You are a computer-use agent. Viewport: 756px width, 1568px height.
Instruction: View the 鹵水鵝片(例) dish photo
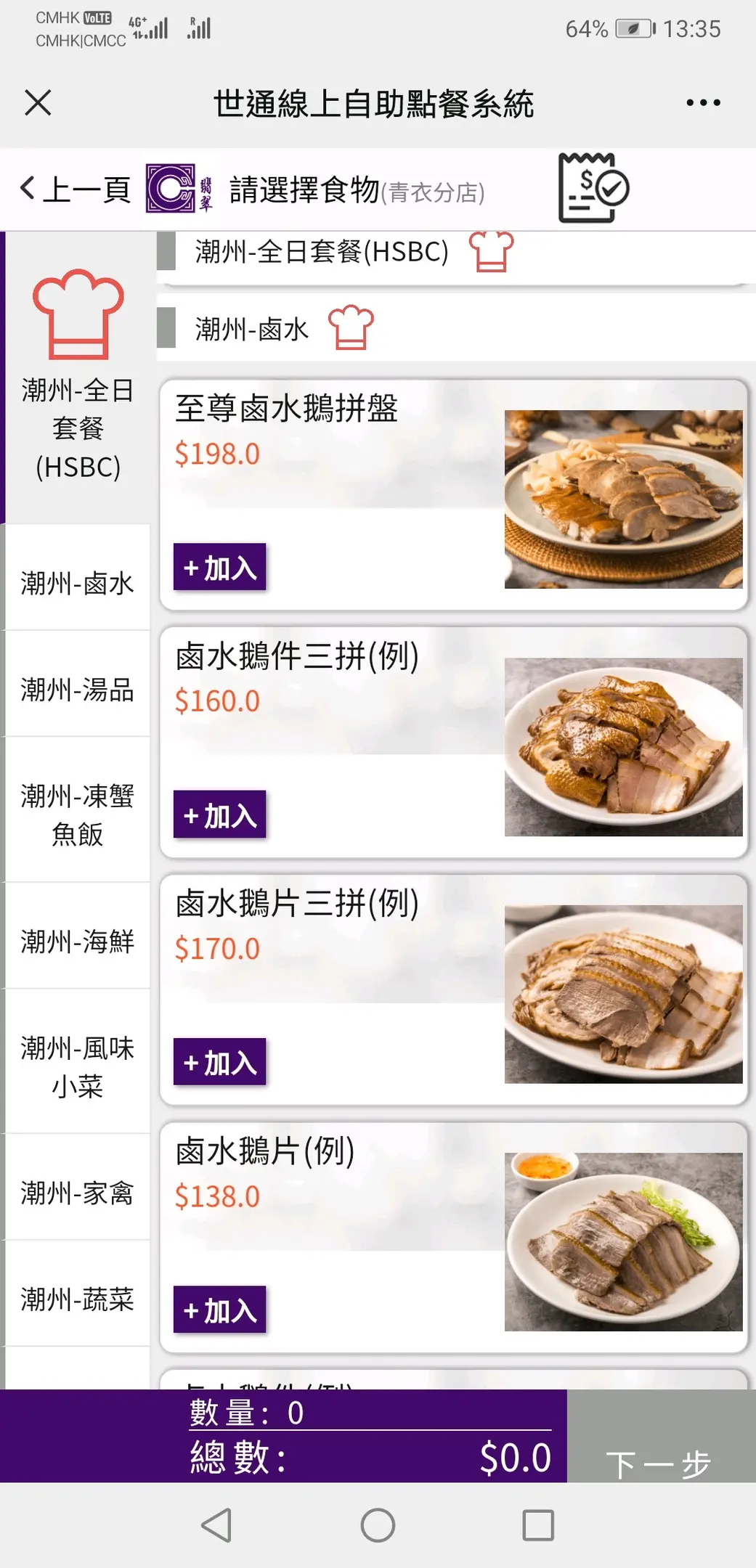[x=623, y=1241]
